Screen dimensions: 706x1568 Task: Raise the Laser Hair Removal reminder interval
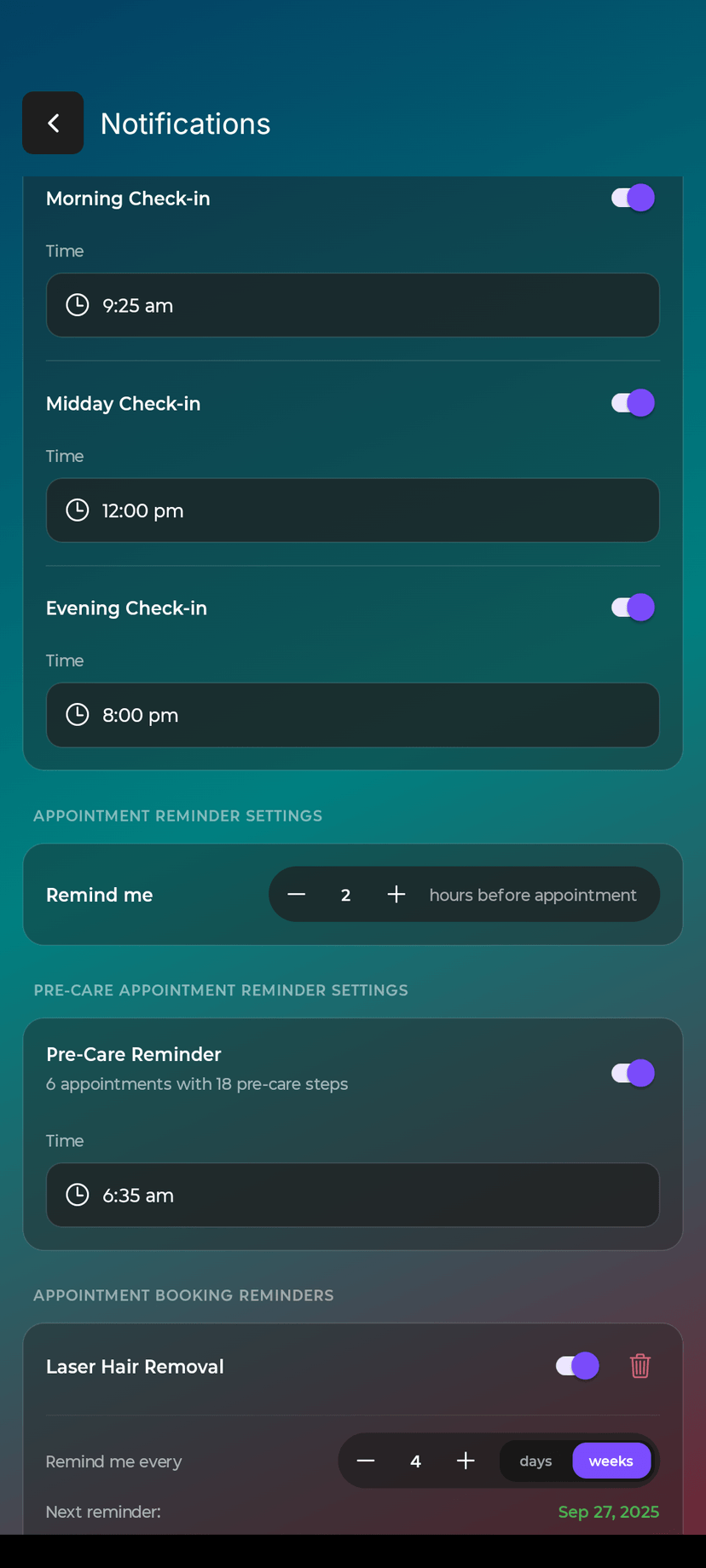click(x=466, y=1461)
